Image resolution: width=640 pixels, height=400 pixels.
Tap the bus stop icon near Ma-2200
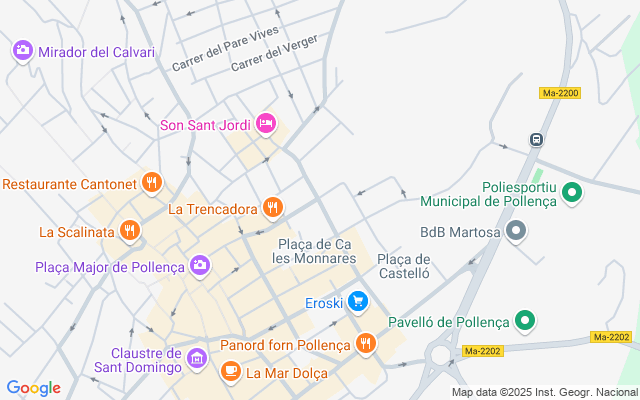coord(536,140)
